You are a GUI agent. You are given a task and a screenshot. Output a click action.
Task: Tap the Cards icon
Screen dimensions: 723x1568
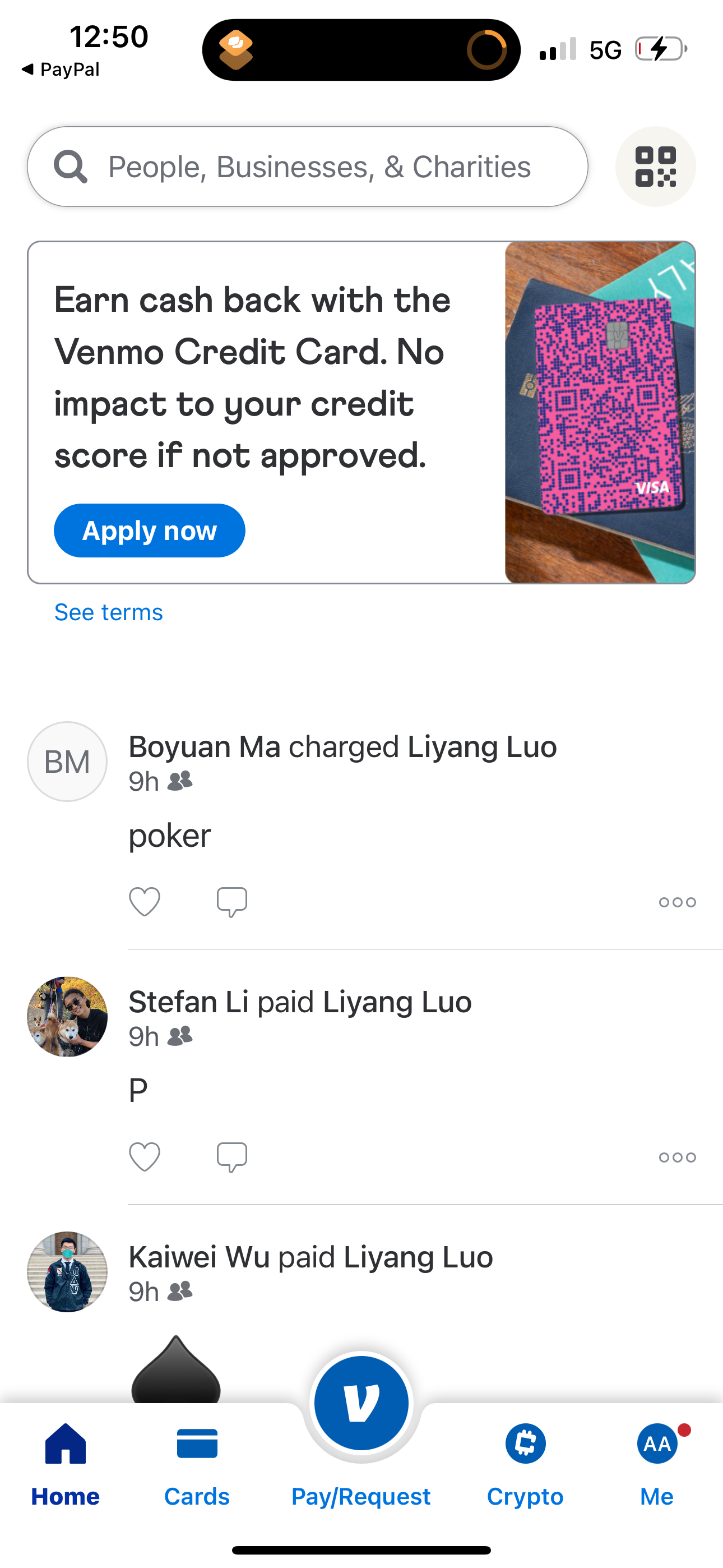pyautogui.click(x=196, y=1443)
